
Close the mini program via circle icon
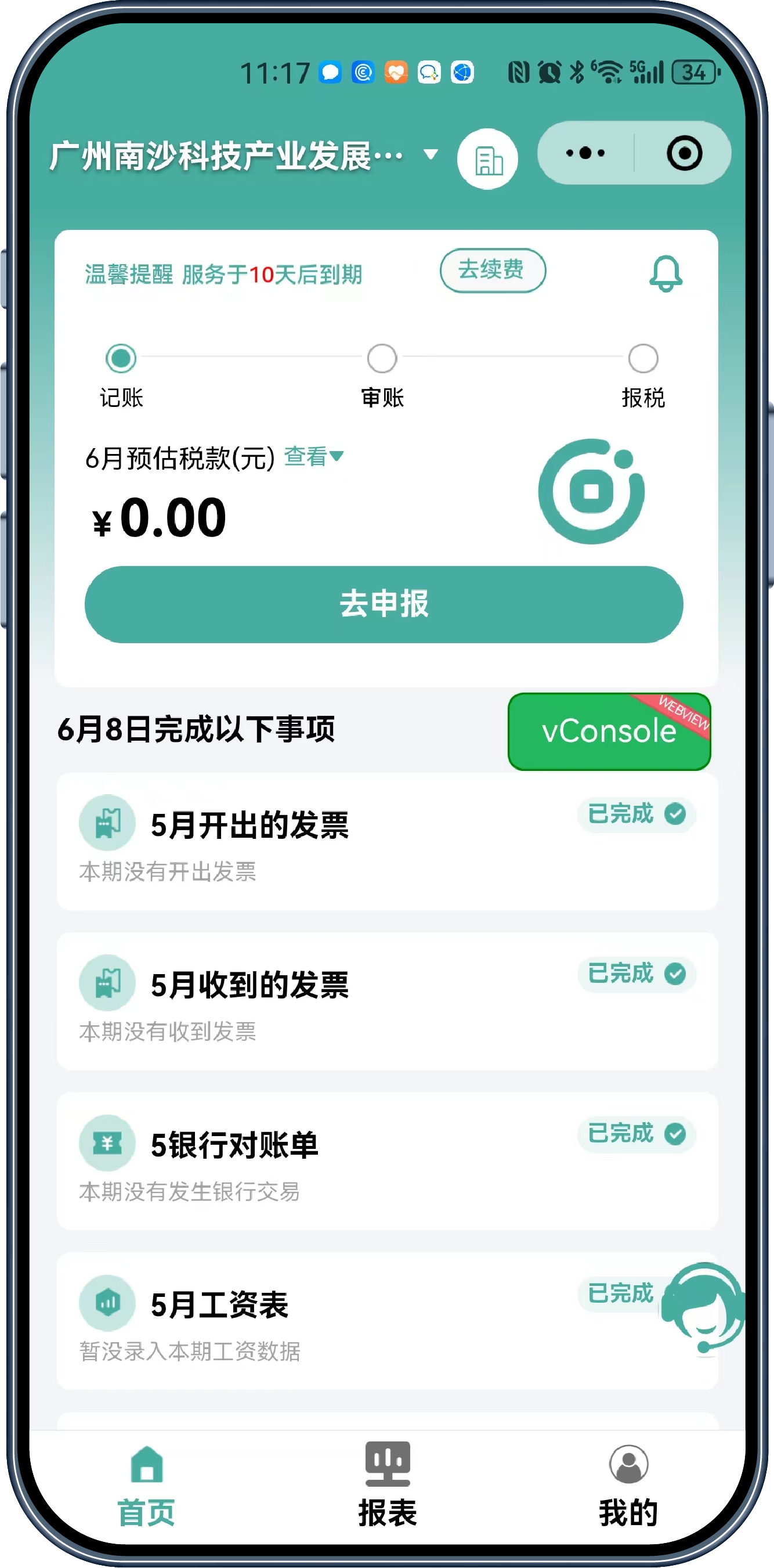click(684, 153)
